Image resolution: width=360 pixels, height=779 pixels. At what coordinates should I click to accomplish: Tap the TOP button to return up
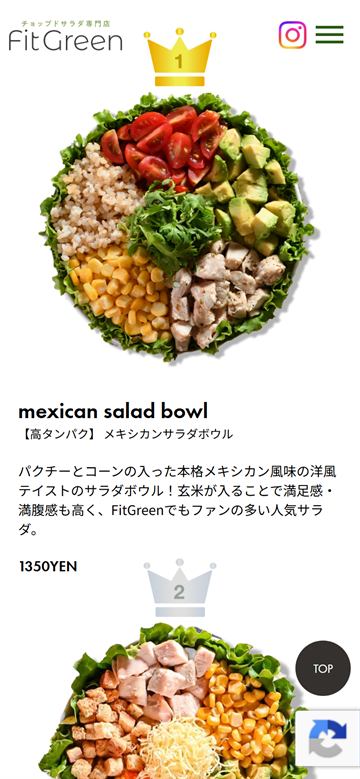323,668
